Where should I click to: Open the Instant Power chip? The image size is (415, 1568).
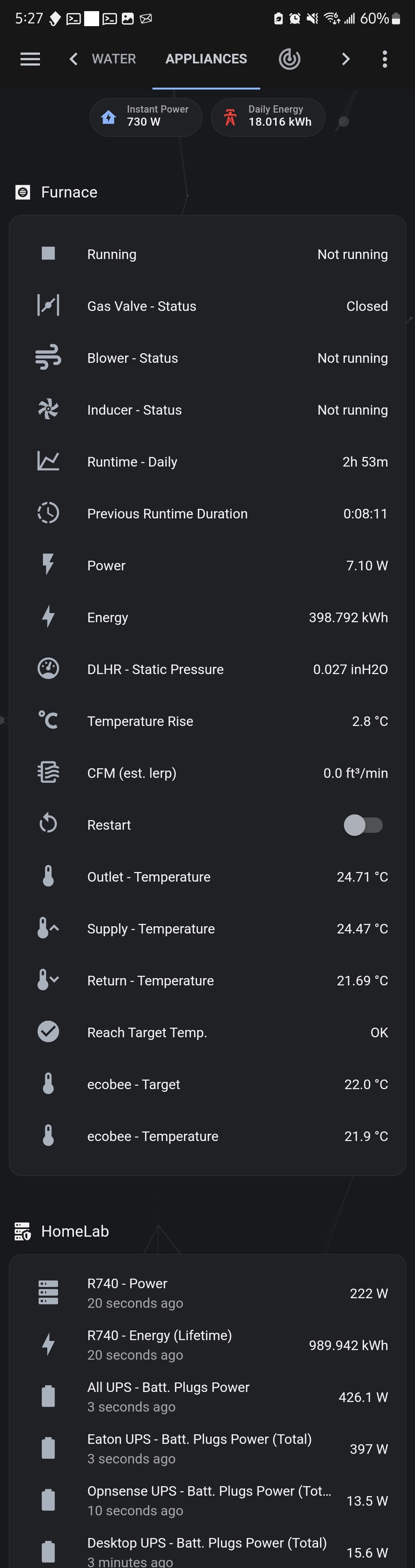pyautogui.click(x=145, y=116)
